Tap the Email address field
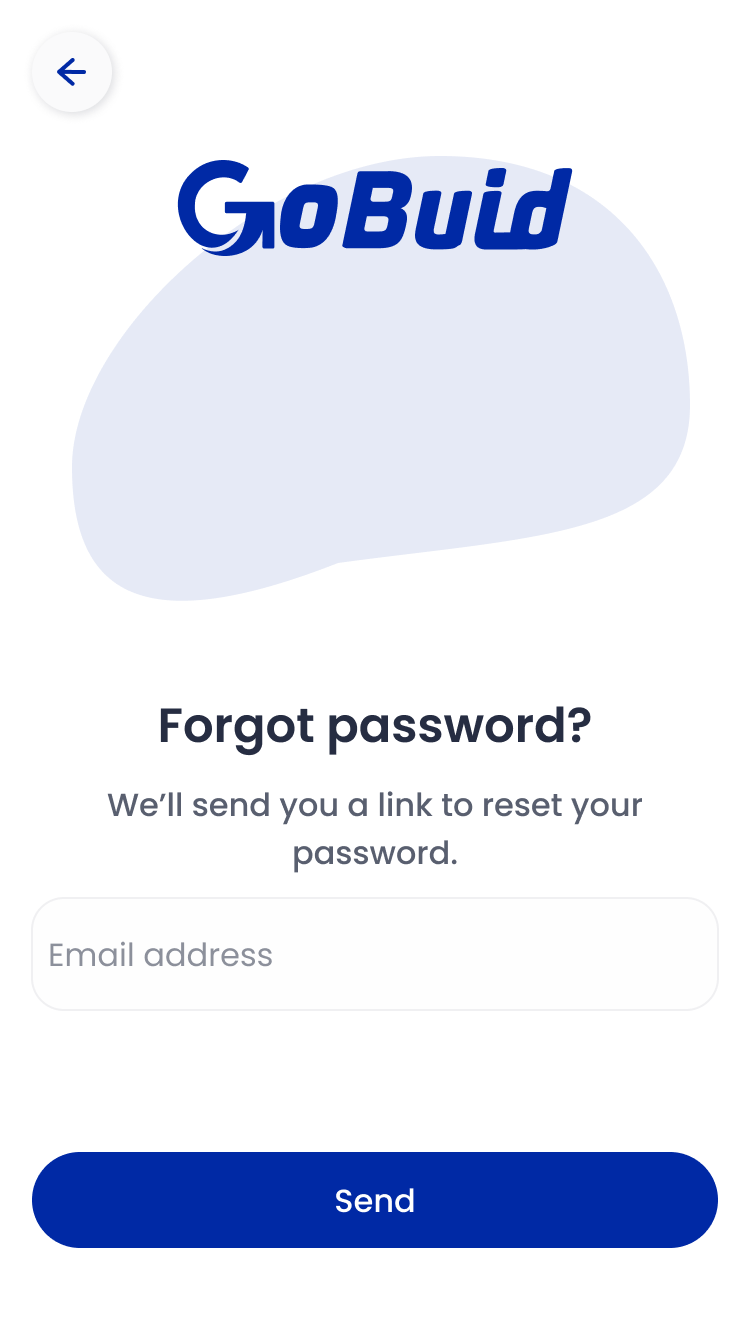750x1334 pixels. pos(375,954)
